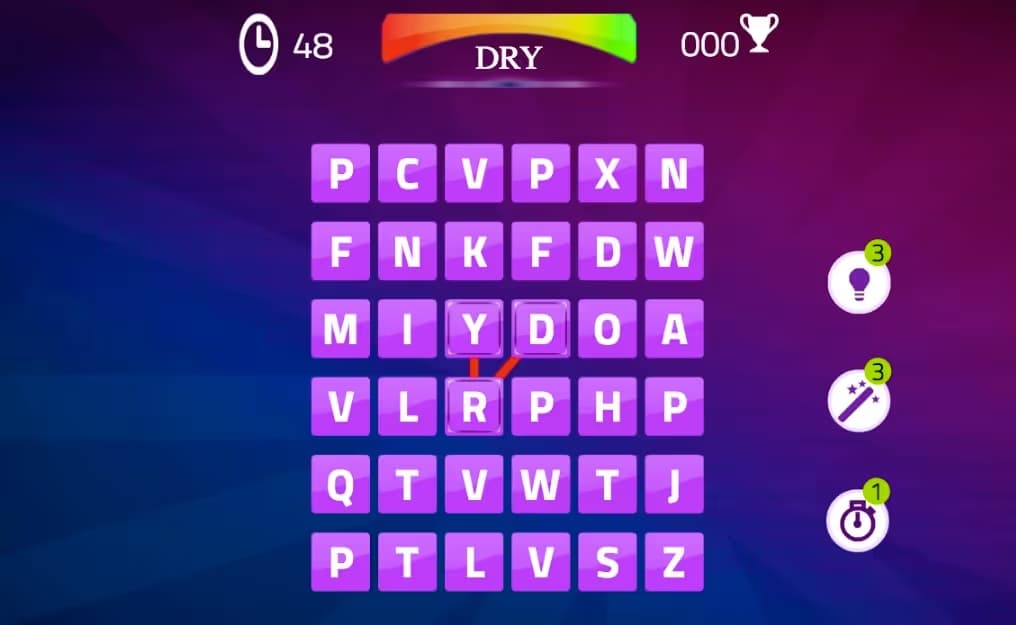Screen dimensions: 1016x625
Task: Tap the highlighted letter Y tile
Action: click(474, 329)
